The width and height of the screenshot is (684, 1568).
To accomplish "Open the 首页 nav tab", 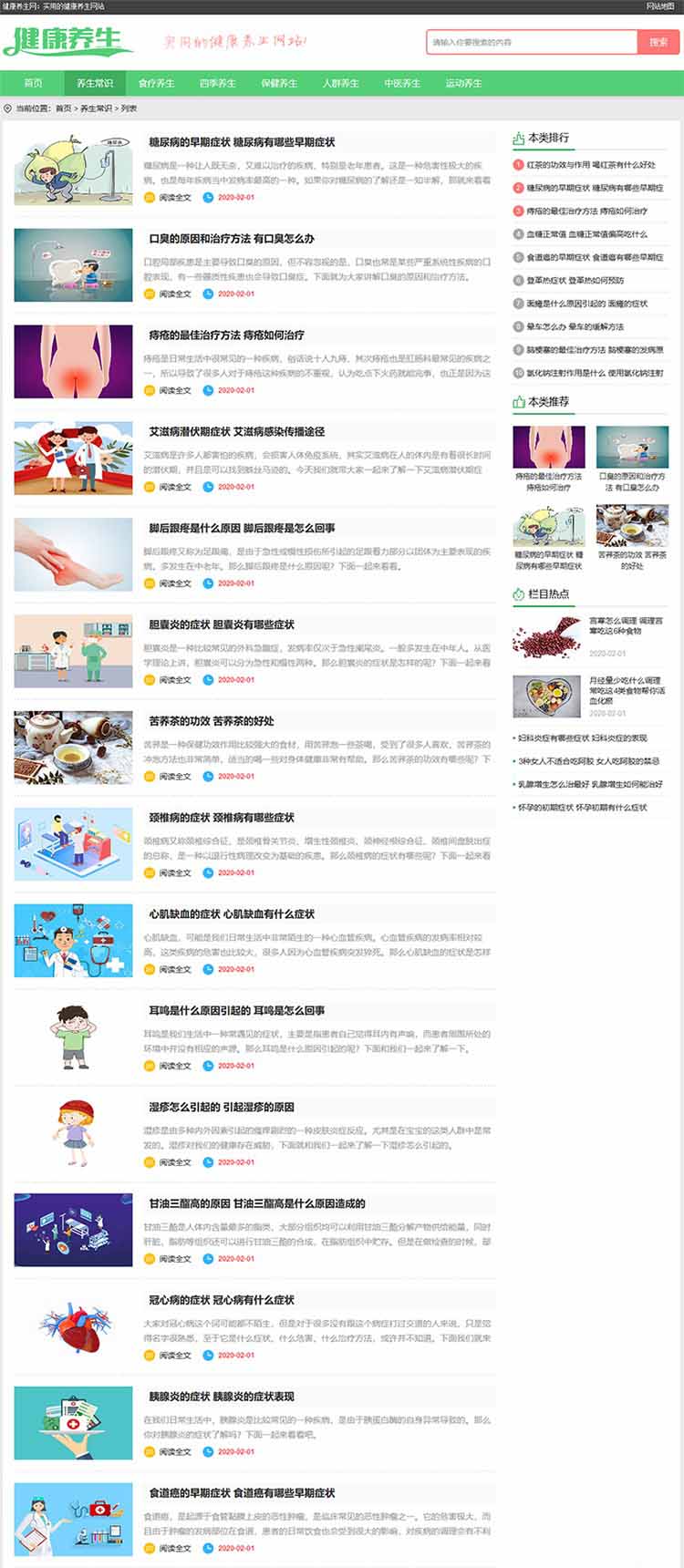I will click(x=33, y=83).
